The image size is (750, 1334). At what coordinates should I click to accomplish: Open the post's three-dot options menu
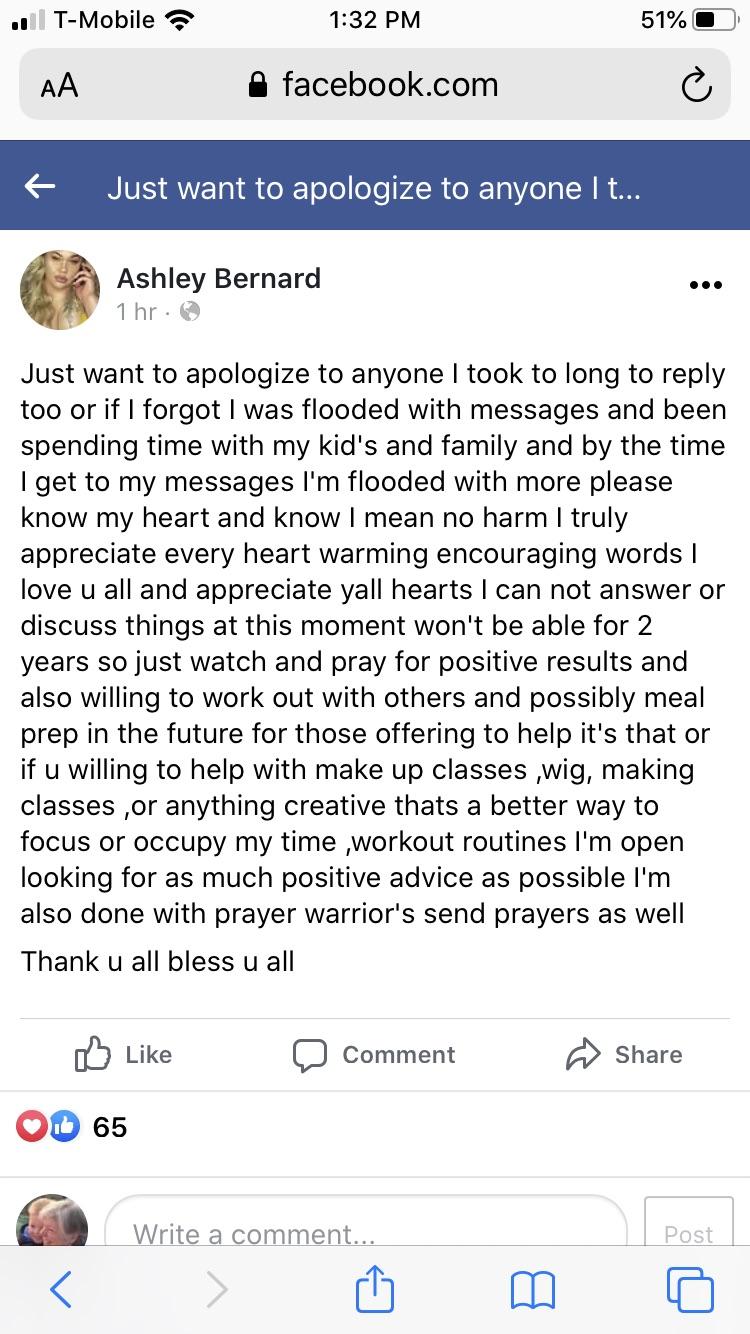(705, 285)
